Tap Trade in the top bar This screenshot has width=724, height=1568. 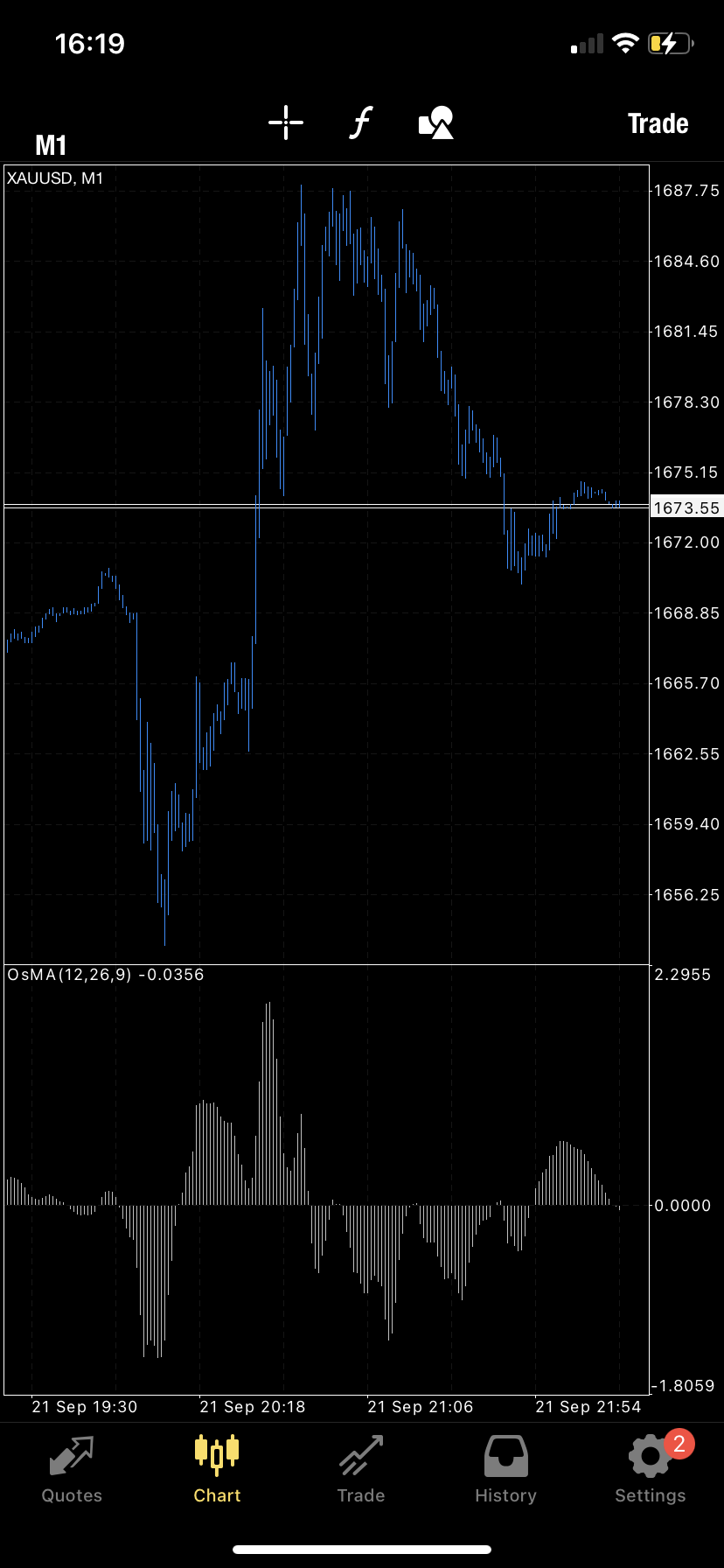pos(658,123)
